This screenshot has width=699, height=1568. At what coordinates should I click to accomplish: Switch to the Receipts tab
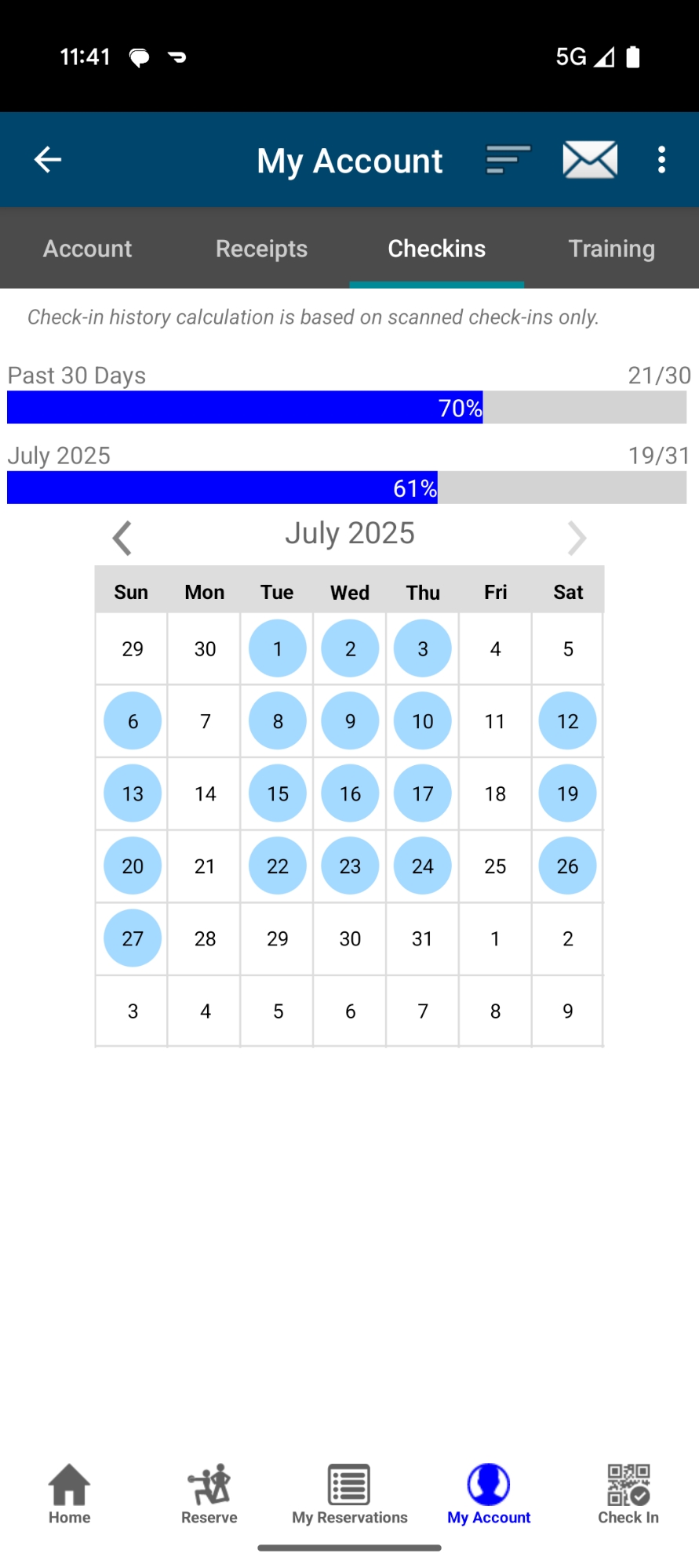[261, 249]
